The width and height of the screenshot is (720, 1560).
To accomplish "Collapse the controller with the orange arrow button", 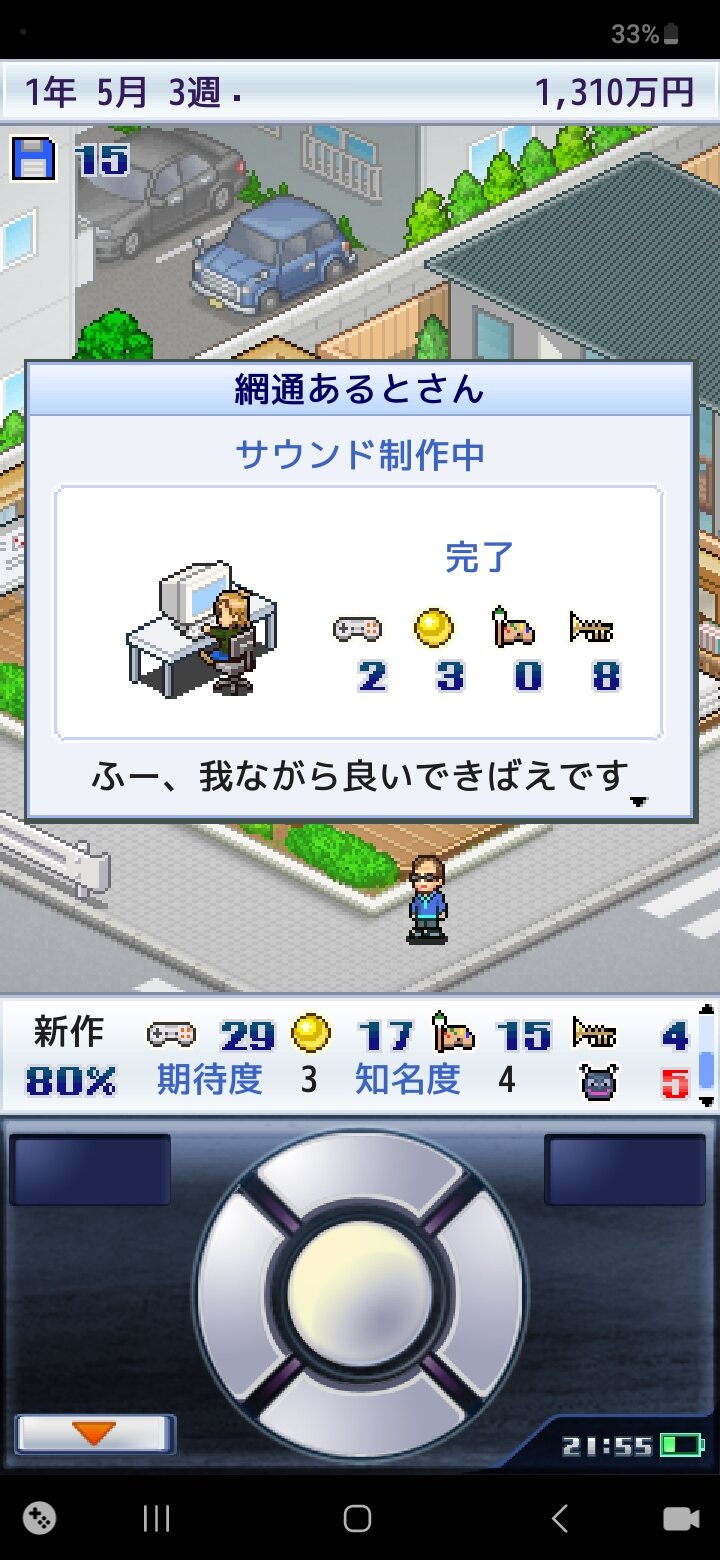I will click(95, 1433).
